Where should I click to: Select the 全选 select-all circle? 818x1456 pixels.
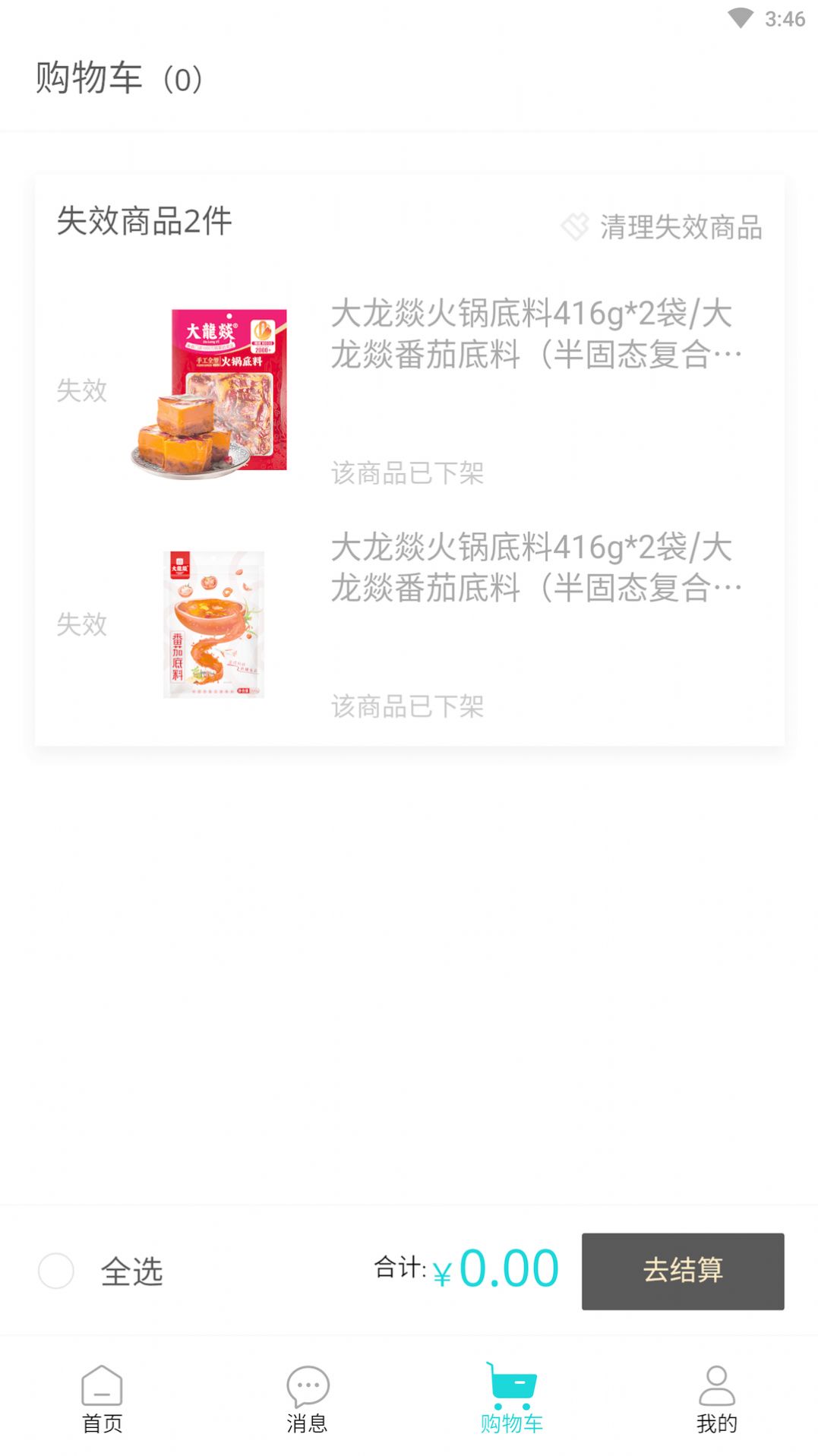point(55,1271)
